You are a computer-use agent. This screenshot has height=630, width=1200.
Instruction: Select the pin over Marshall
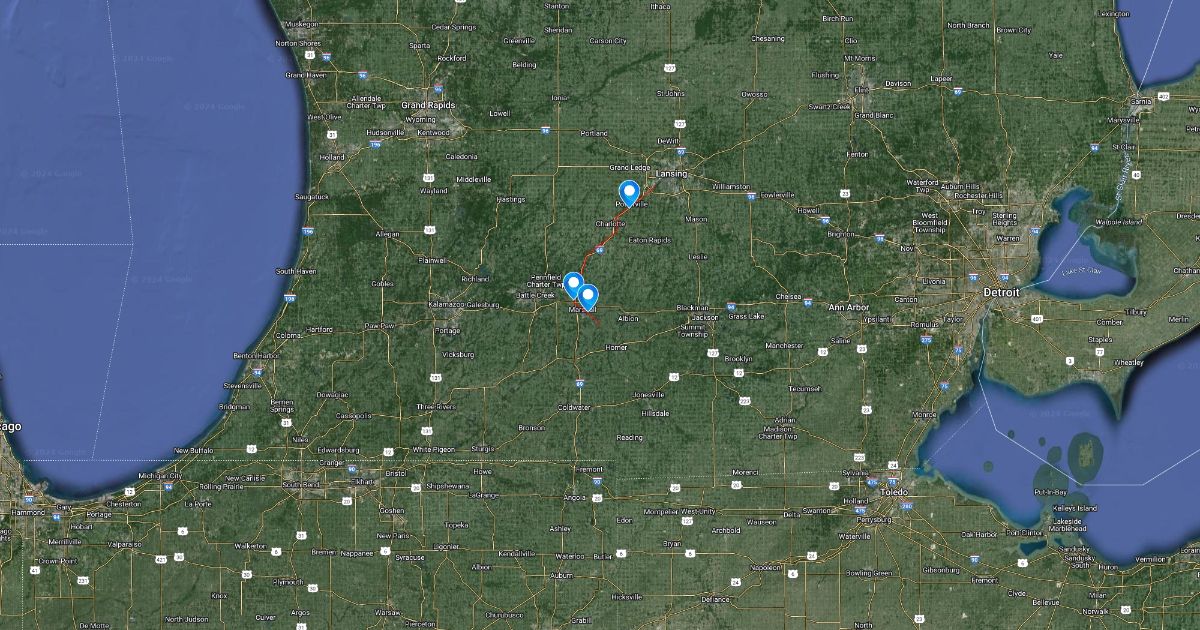tap(588, 297)
